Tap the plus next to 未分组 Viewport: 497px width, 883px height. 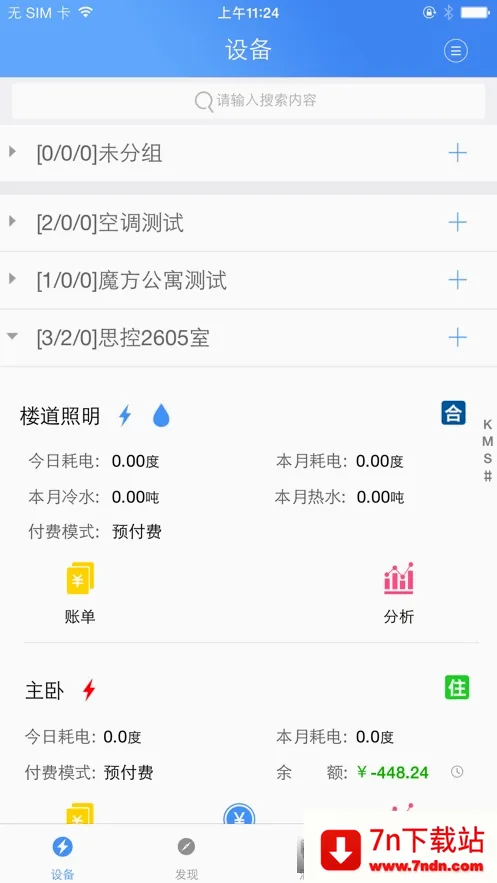click(x=457, y=153)
